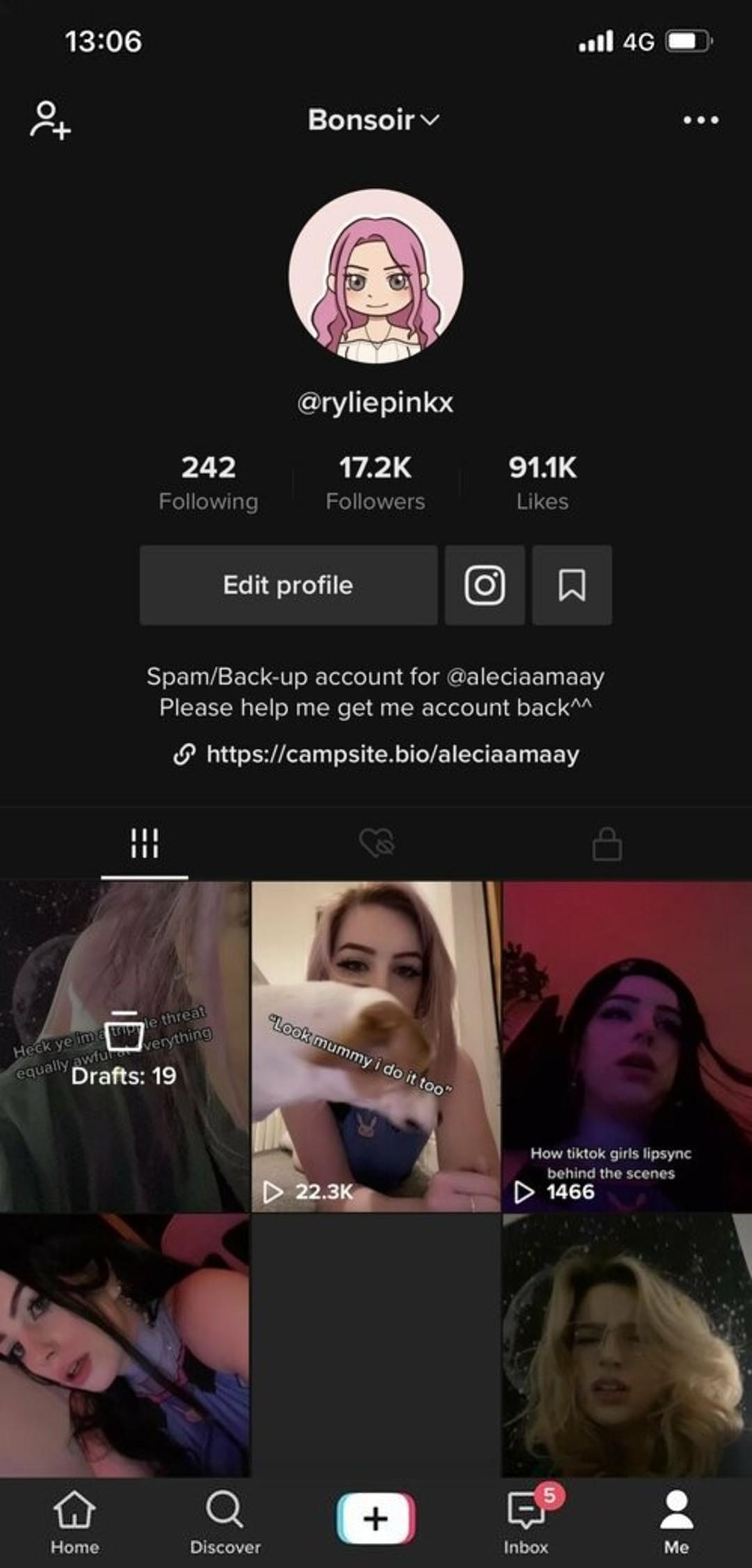Screen dimensions: 752x1568
Task: View the 242 Following list
Action: coord(208,482)
